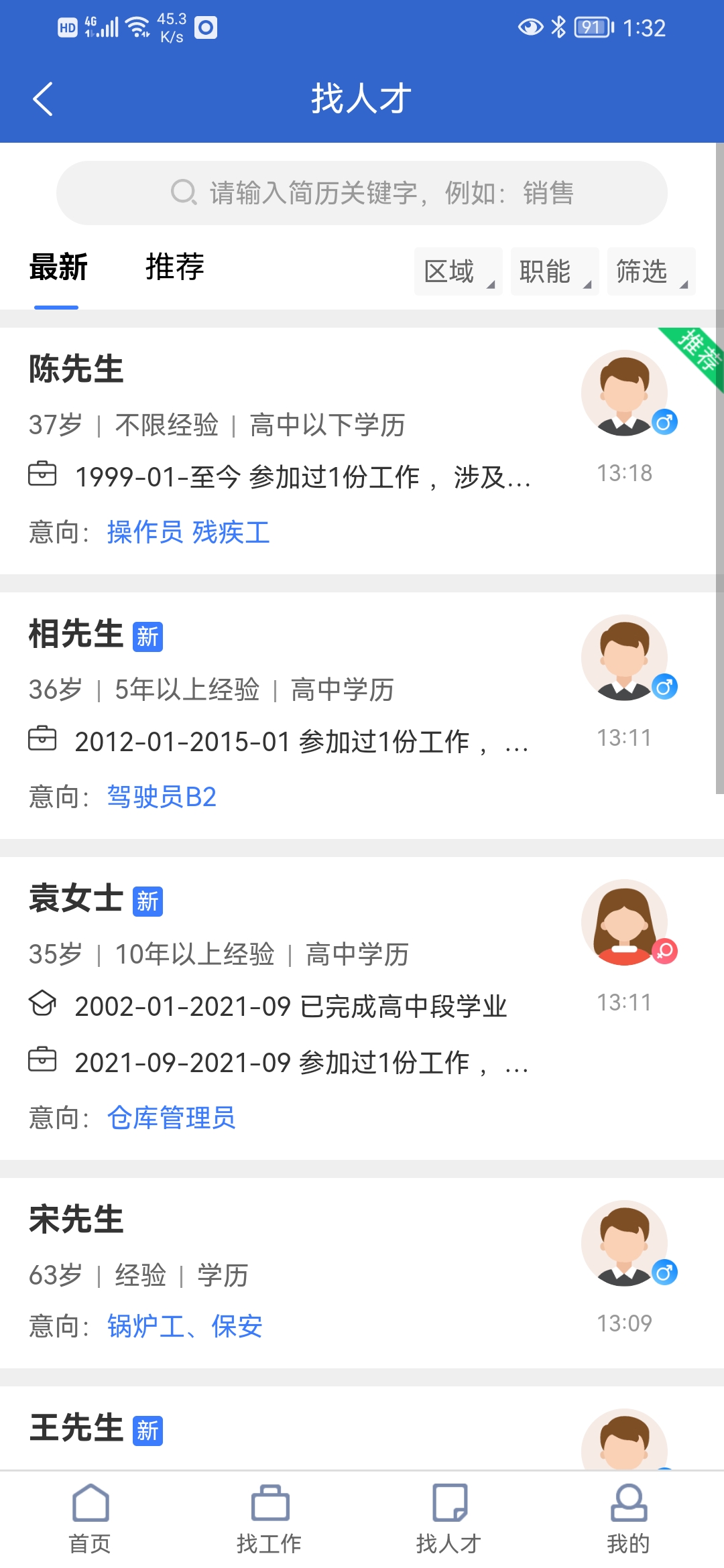Viewport: 724px width, 1568px height.
Task: Select the 最新 tab
Action: (57, 267)
